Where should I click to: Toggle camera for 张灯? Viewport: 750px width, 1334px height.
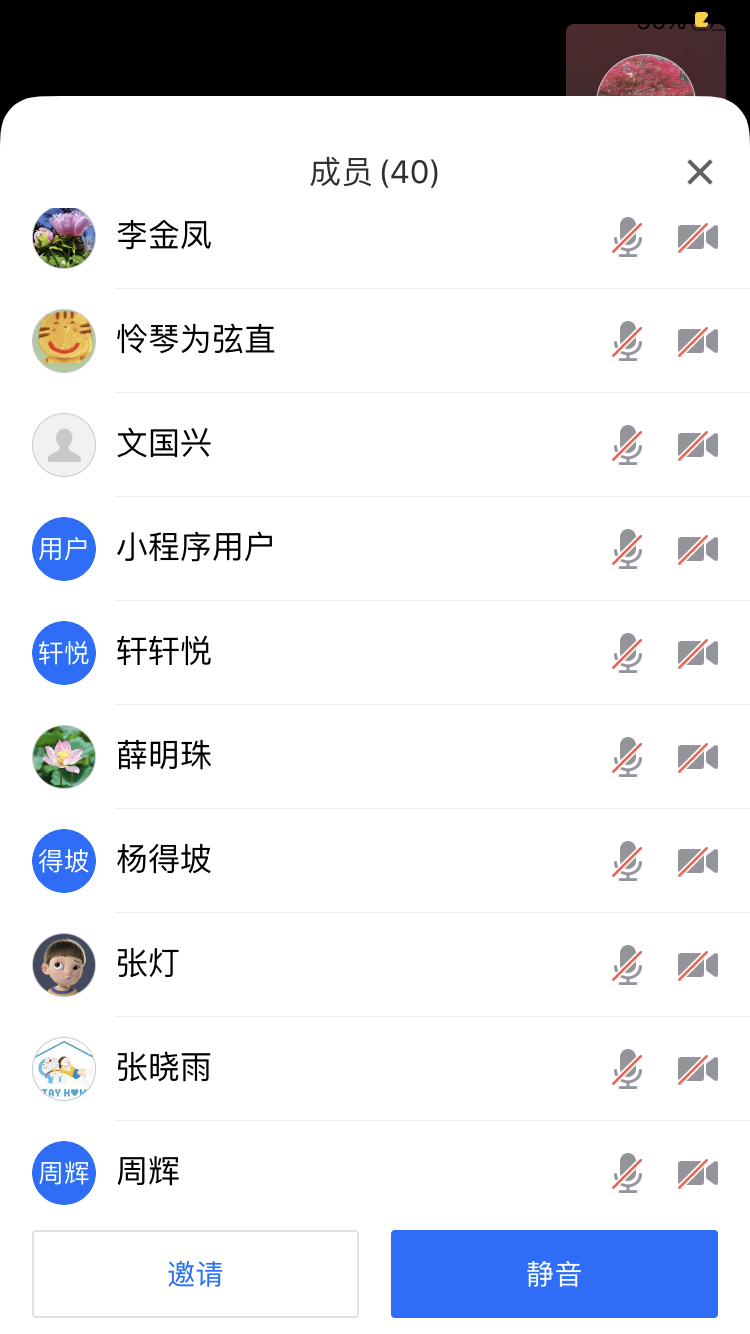698,965
